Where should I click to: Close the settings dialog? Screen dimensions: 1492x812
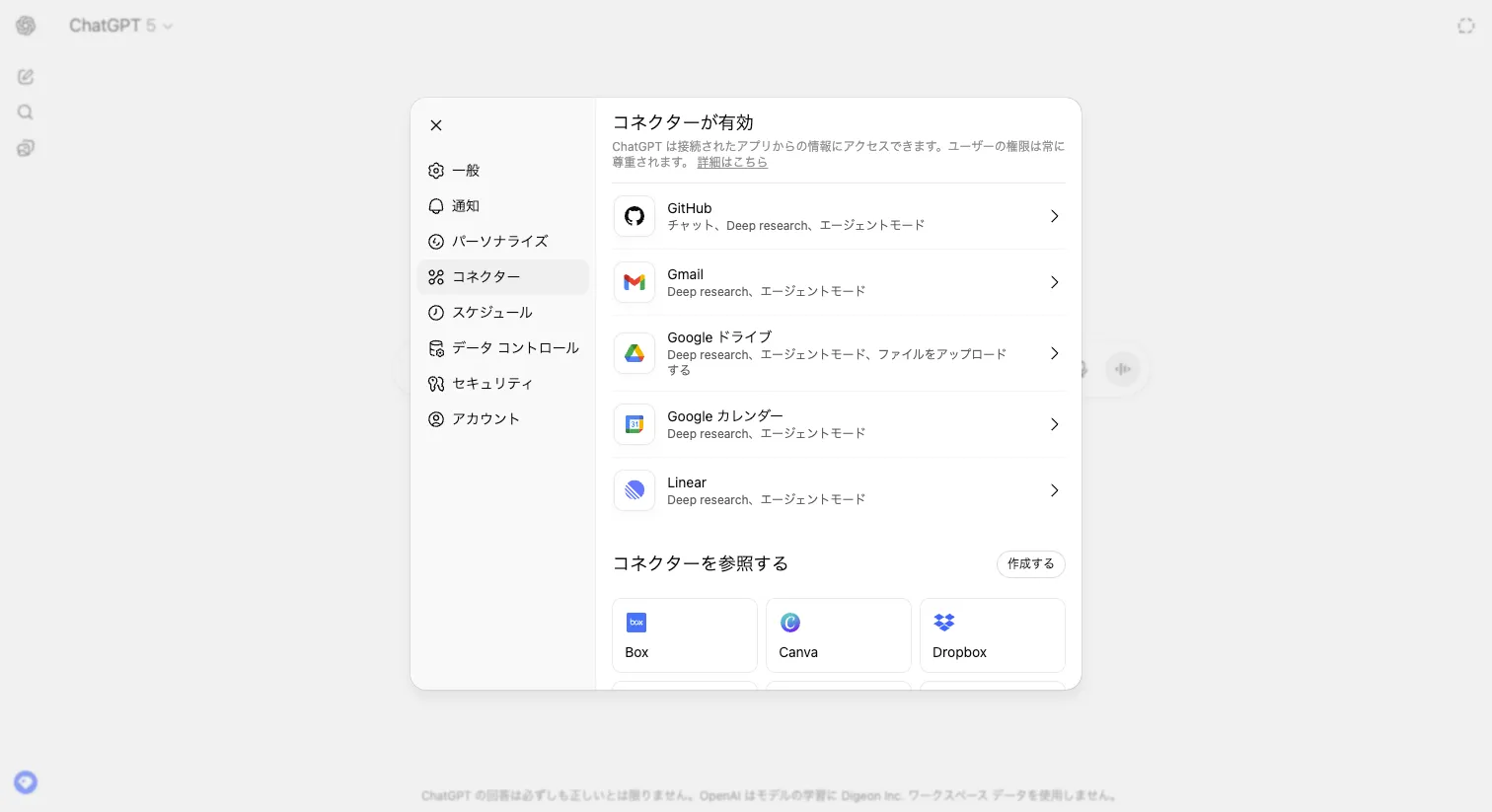pyautogui.click(x=436, y=125)
